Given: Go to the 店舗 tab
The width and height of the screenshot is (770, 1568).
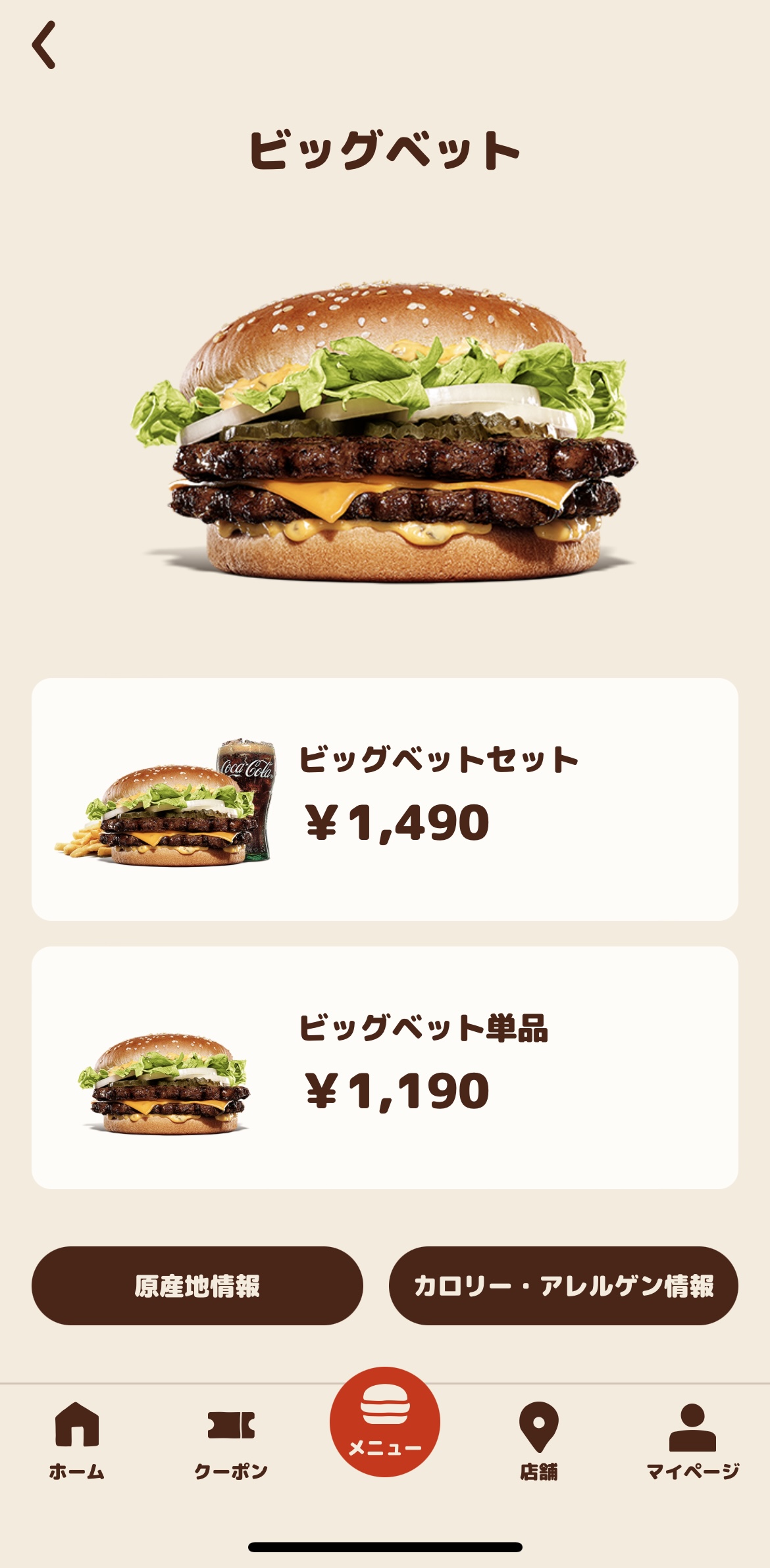Looking at the screenshot, I should pyautogui.click(x=539, y=1442).
